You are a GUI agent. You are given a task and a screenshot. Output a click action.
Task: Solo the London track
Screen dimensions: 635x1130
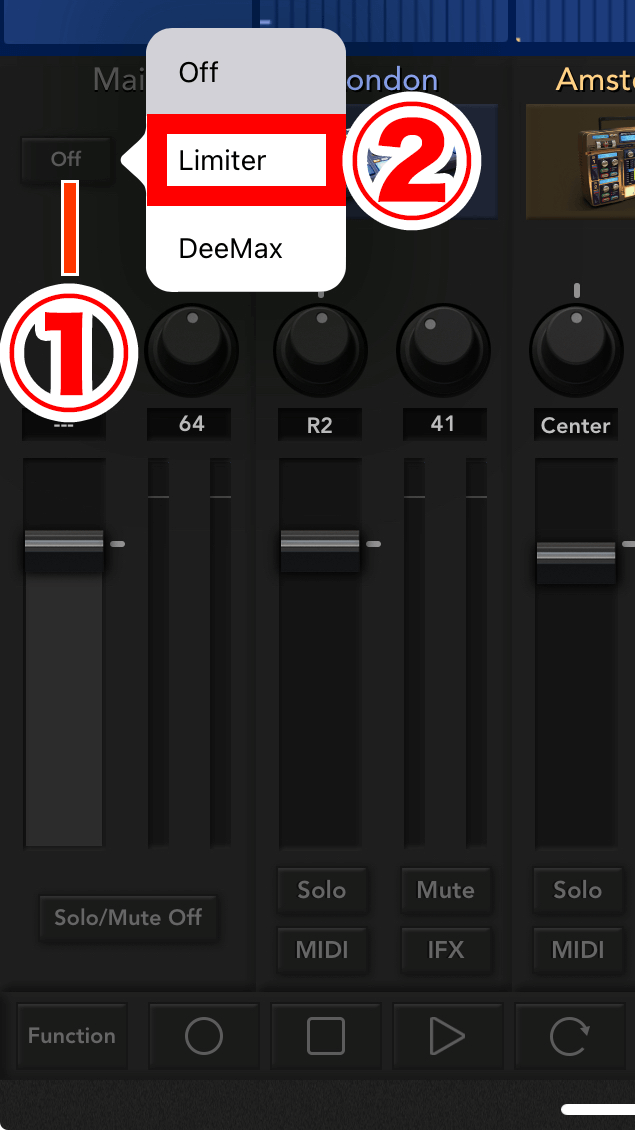tap(321, 890)
